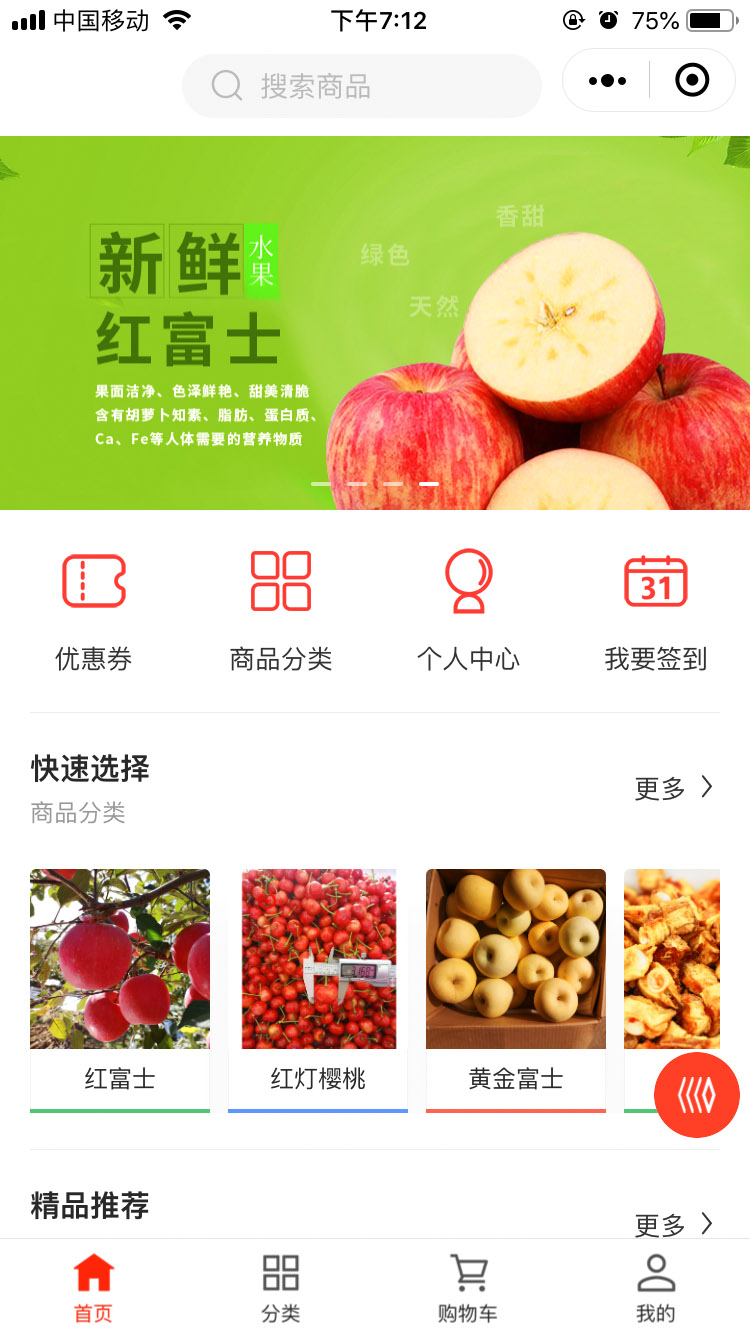Switch to the 首页 tab
750x1334 pixels.
click(94, 1288)
